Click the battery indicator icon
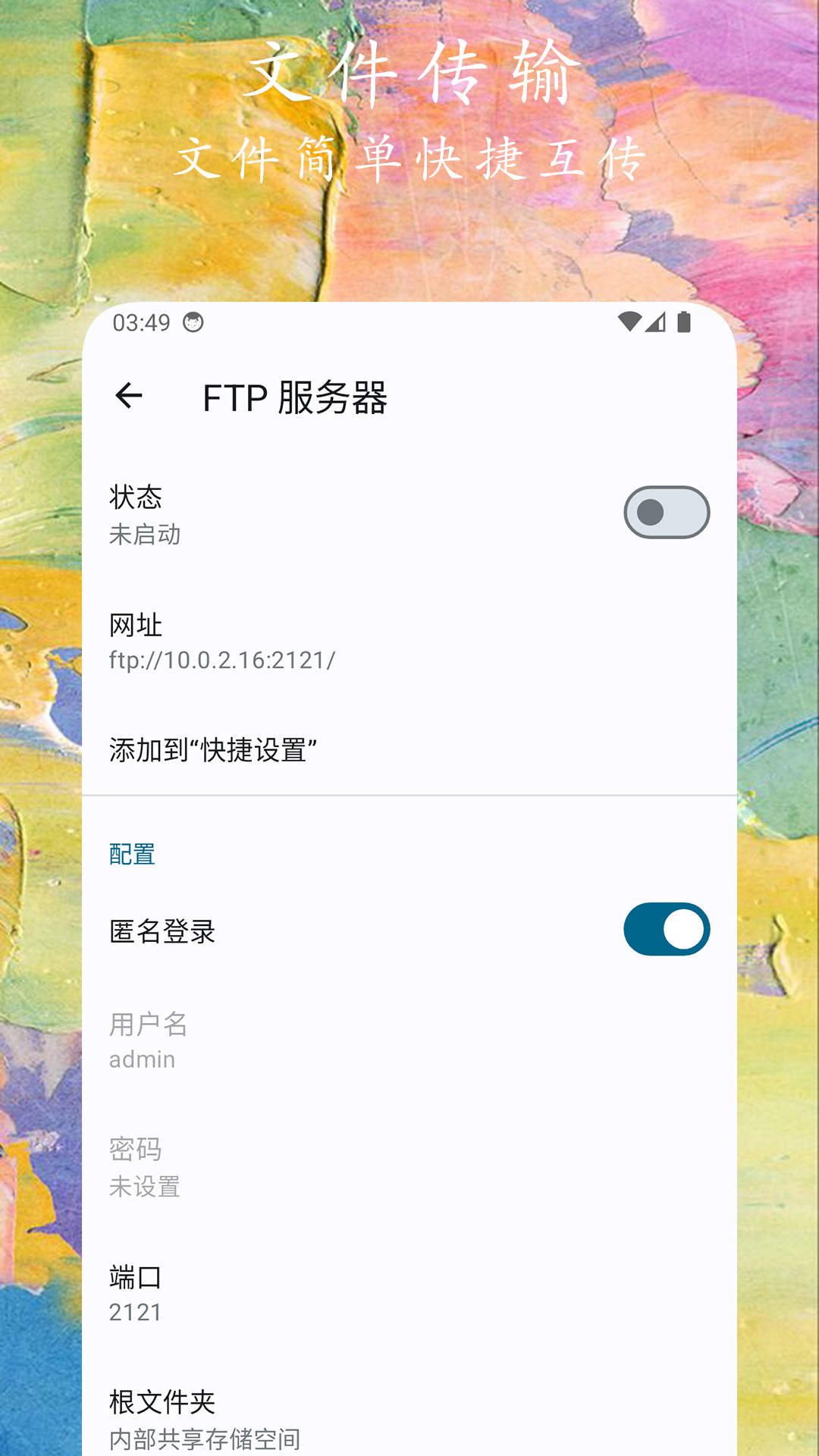 pyautogui.click(x=685, y=322)
